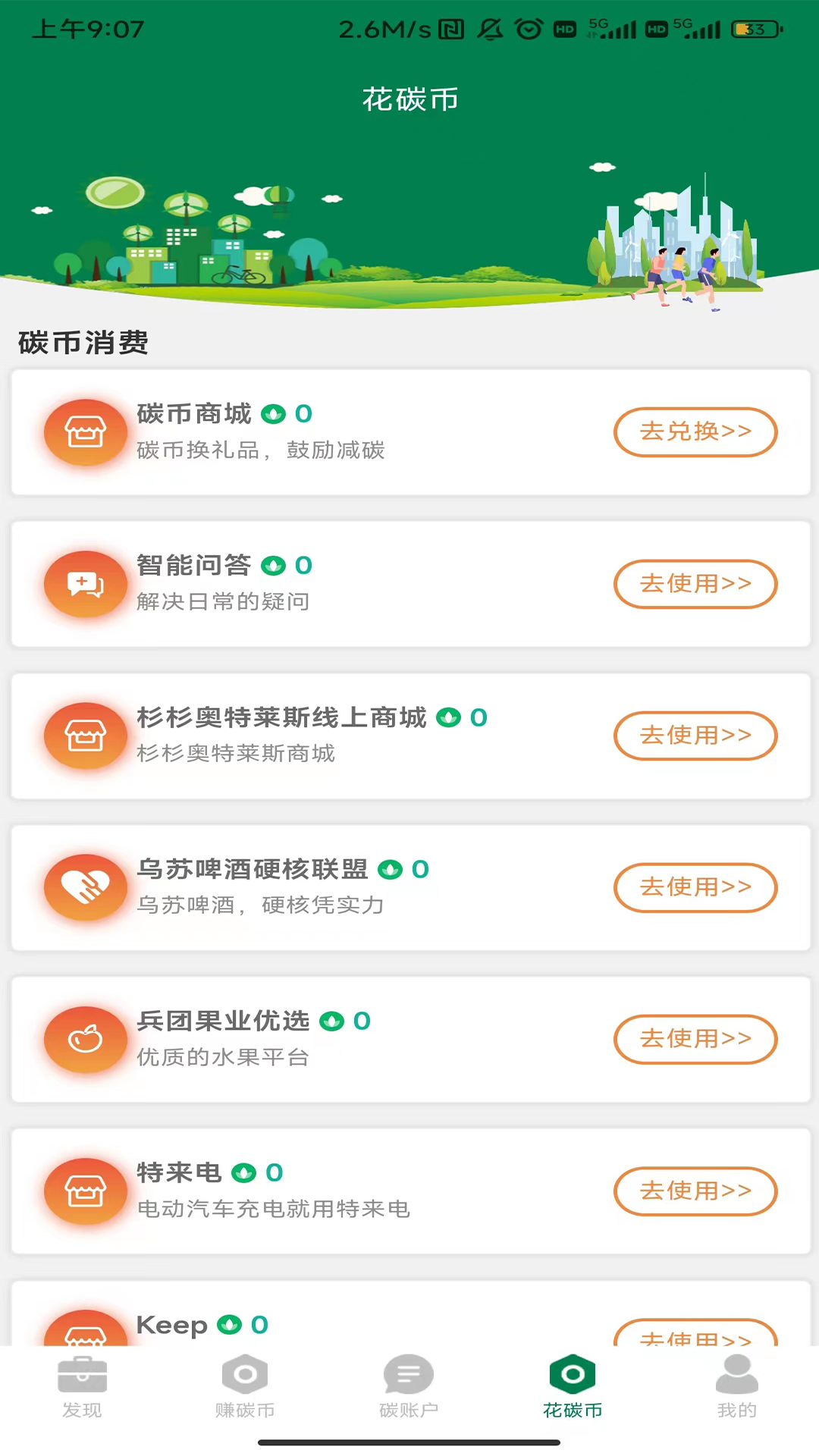This screenshot has width=819, height=1456.
Task: Tap 去使用 for 兵团果业优选
Action: tap(695, 1039)
